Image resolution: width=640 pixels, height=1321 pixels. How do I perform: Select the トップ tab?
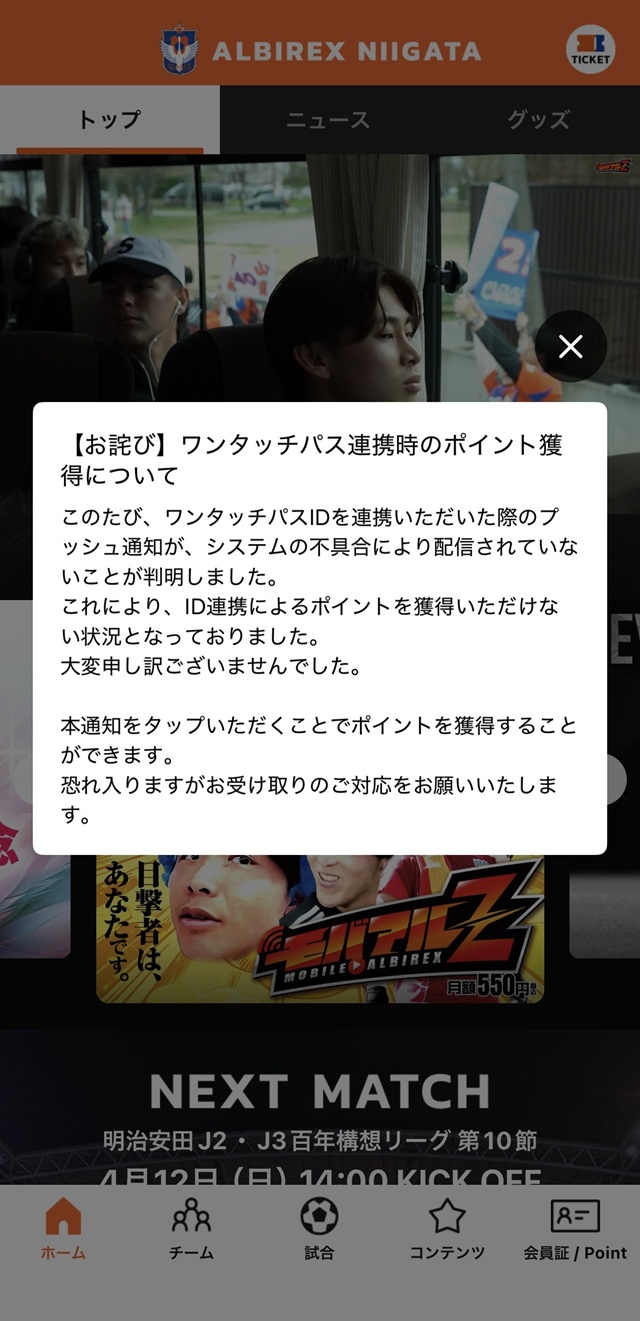pos(110,120)
